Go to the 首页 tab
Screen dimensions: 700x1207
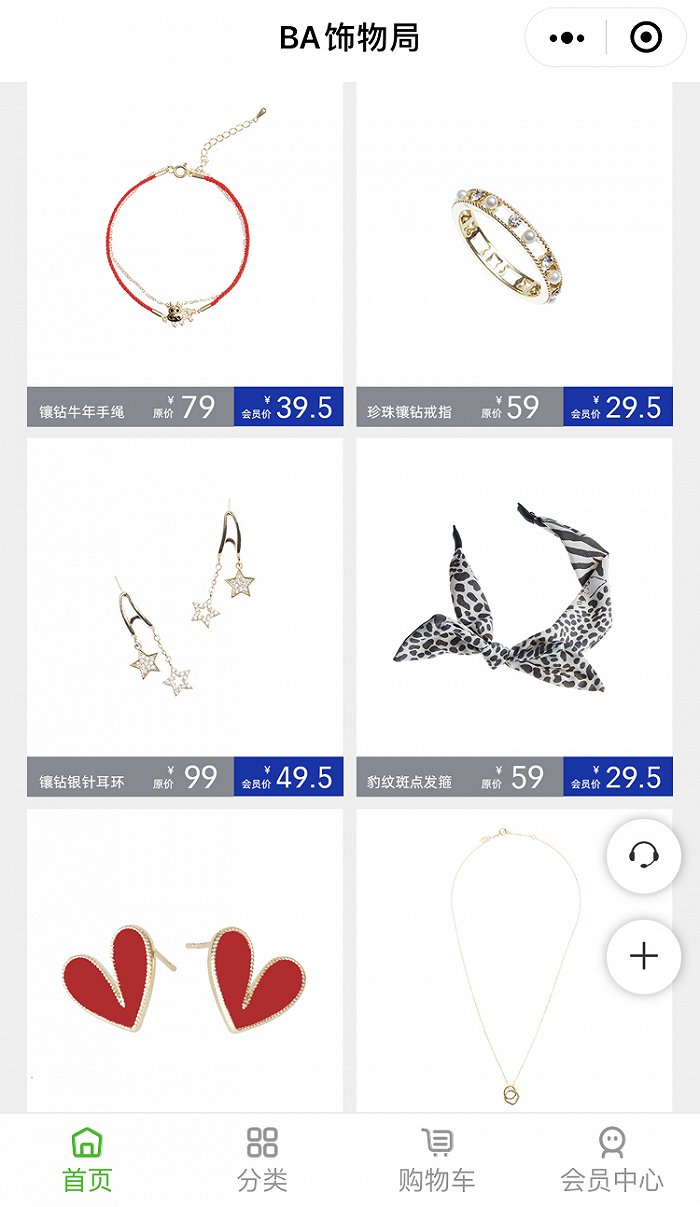pyautogui.click(x=87, y=1159)
